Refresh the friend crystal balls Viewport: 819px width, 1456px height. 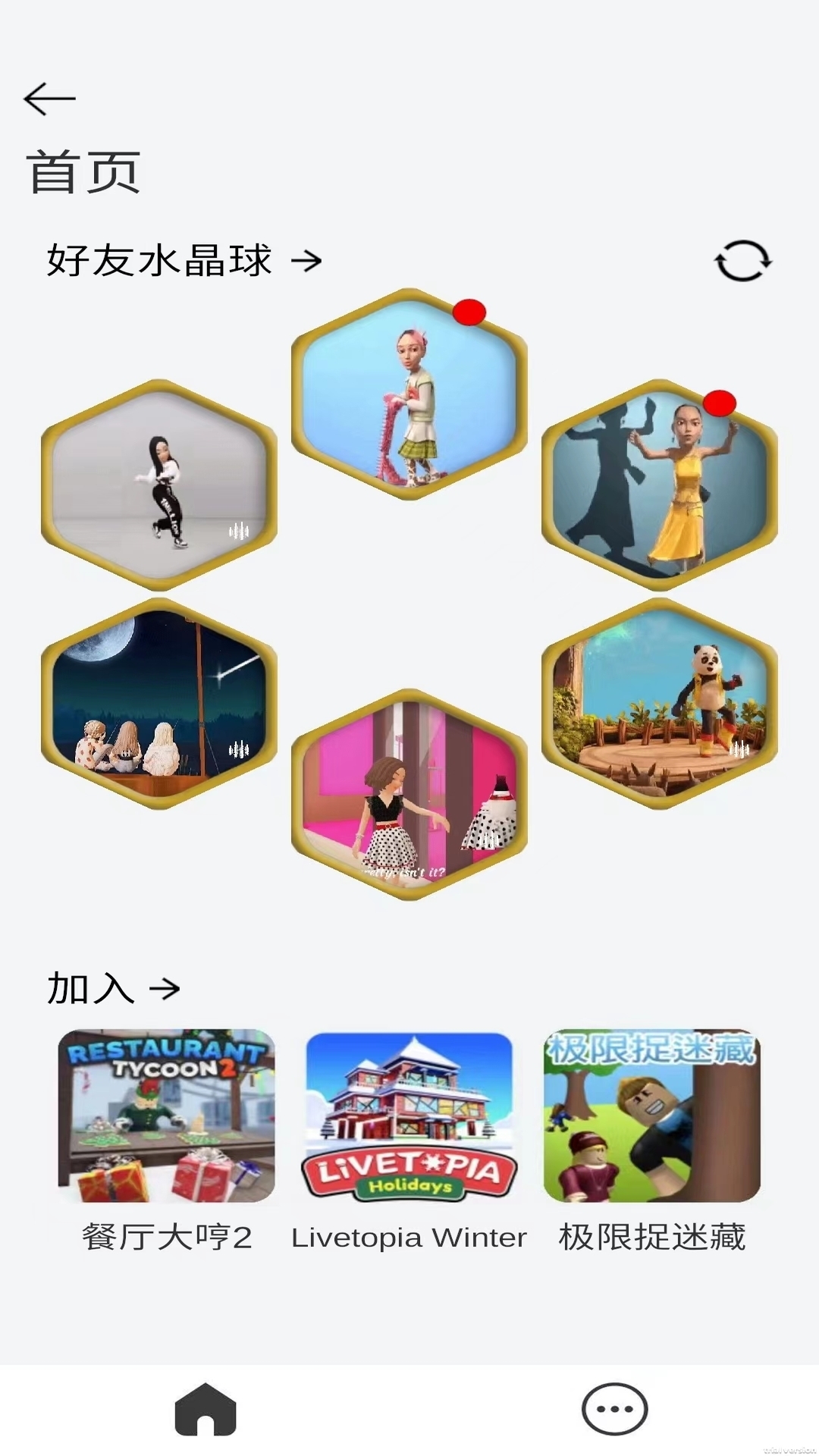(742, 262)
